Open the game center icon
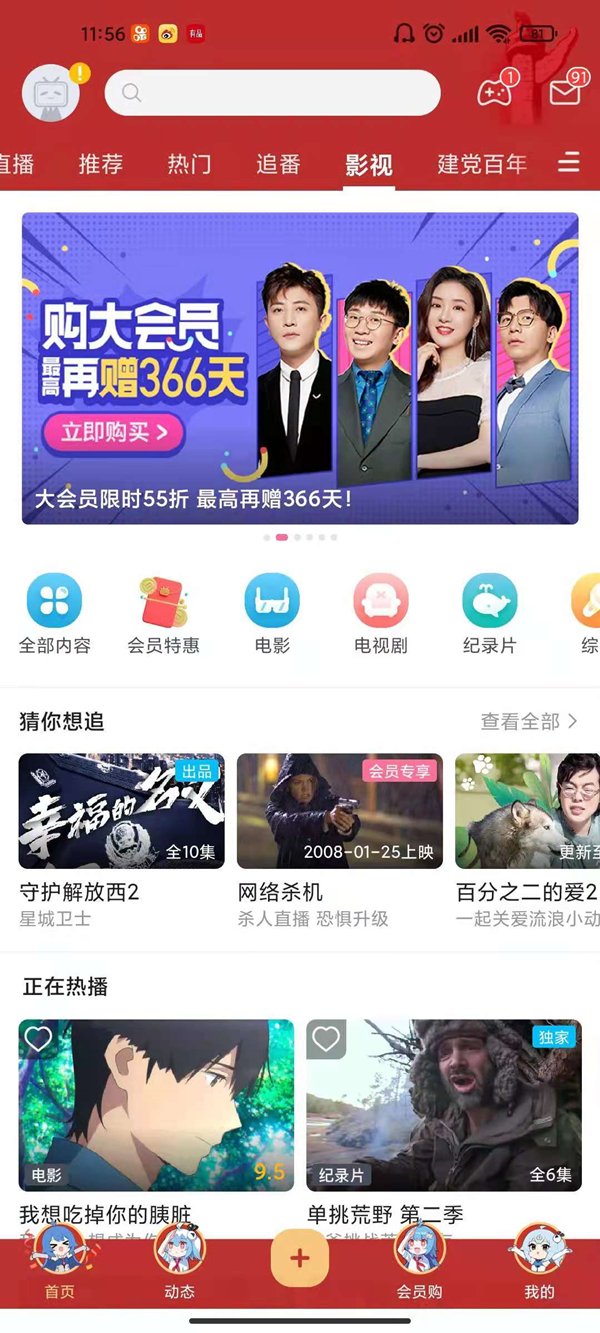600x1333 pixels. pyautogui.click(x=493, y=92)
